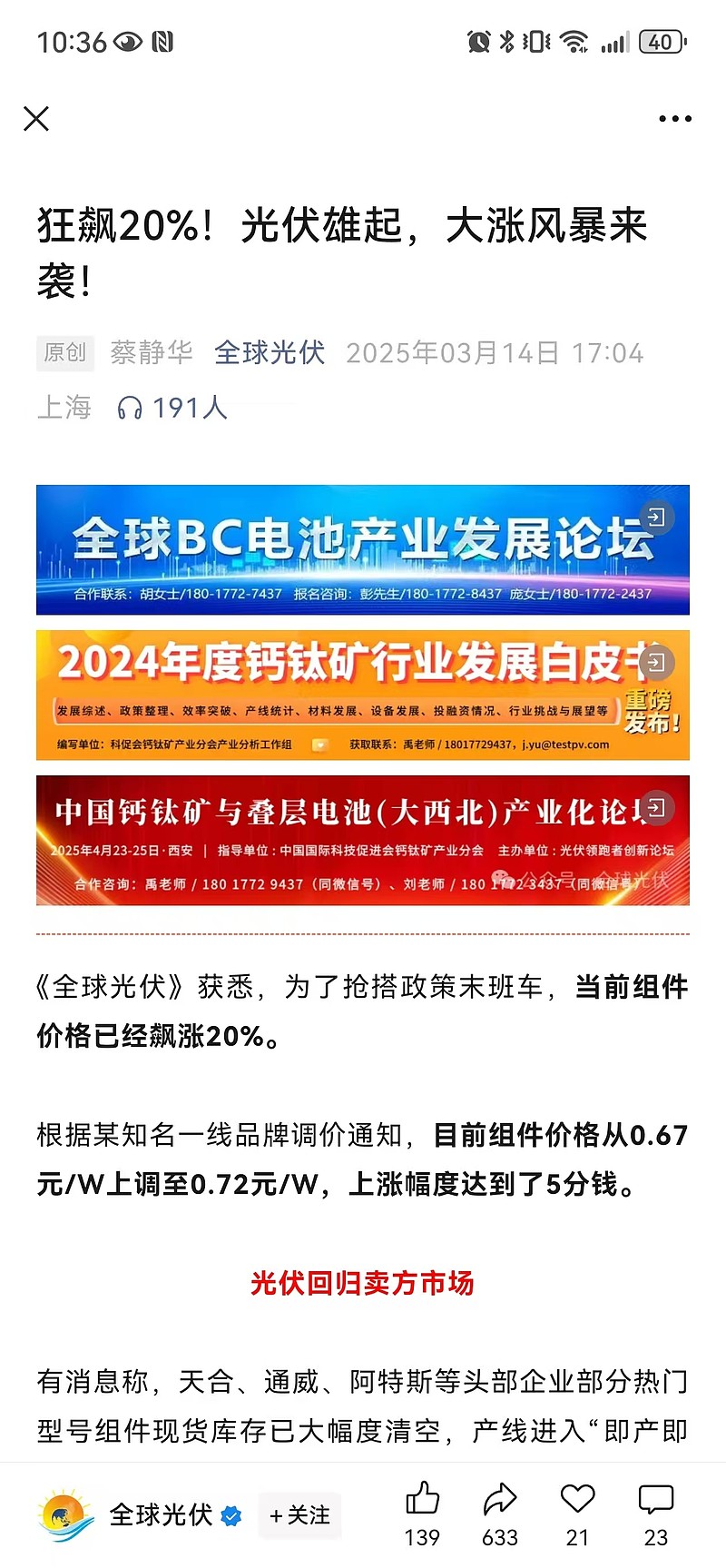This screenshot has height=1568, width=726.
Task: Open the 中国钙钛矿与叠层电池 forum banner
Action: pos(363,841)
